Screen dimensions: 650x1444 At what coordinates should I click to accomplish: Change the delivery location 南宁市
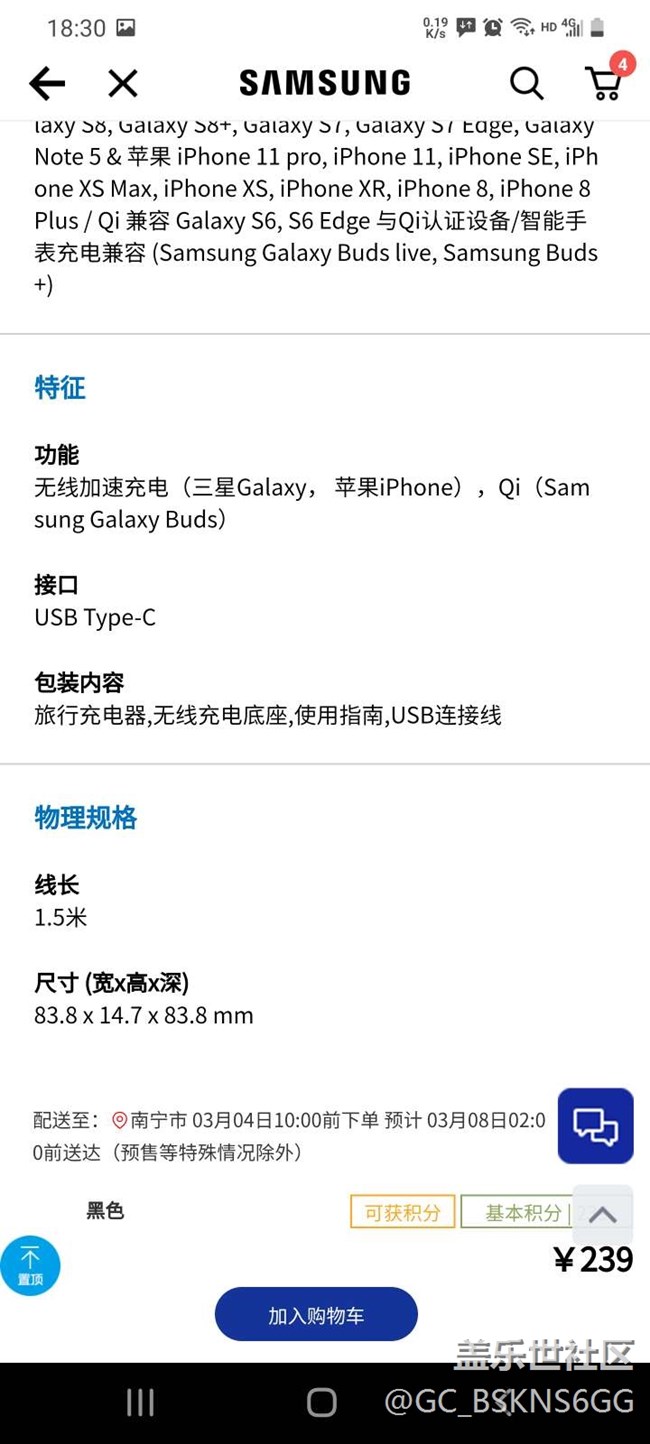(150, 1120)
